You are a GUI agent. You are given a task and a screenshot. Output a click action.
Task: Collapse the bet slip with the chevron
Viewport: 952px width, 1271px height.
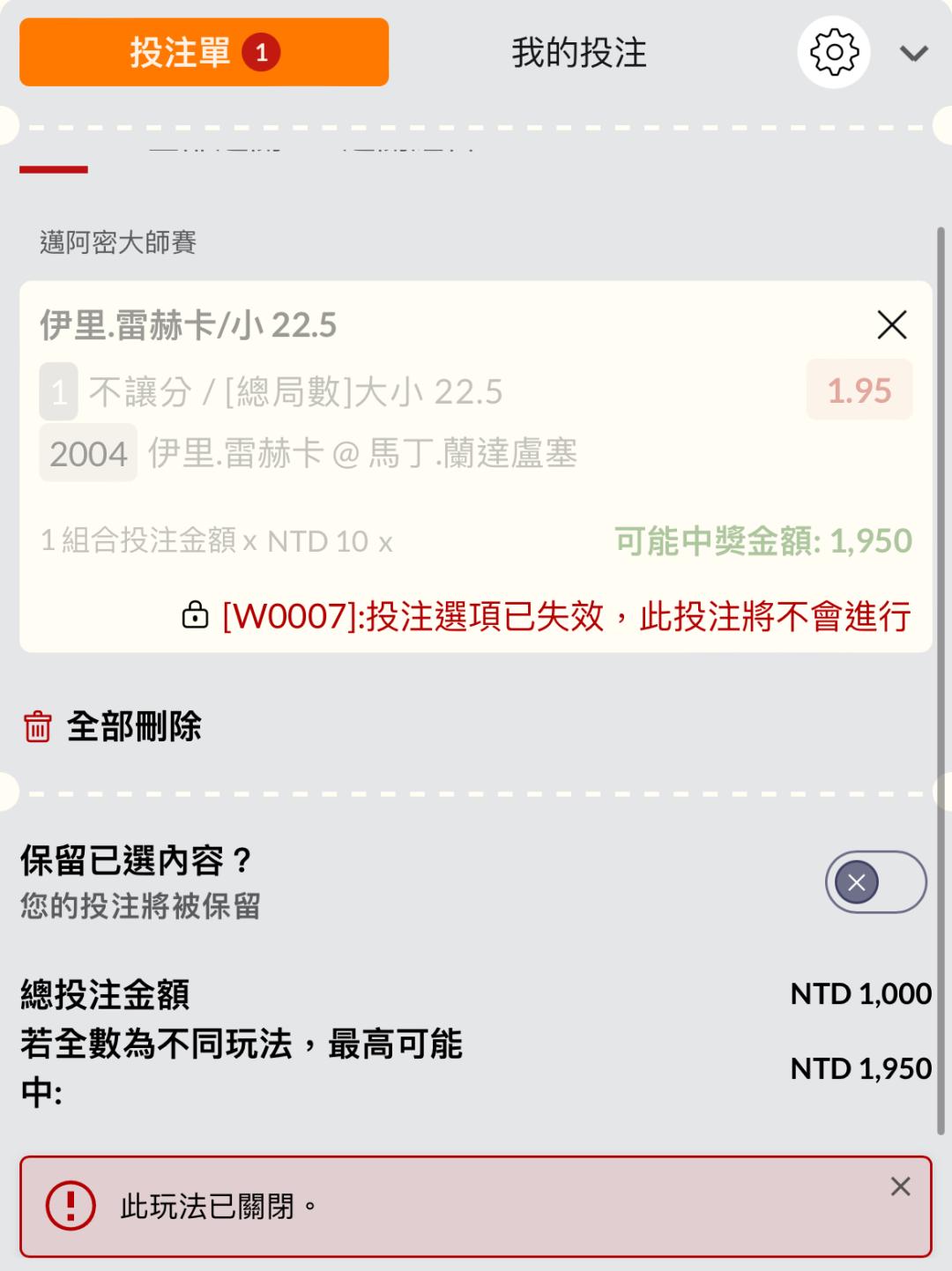pyautogui.click(x=914, y=54)
